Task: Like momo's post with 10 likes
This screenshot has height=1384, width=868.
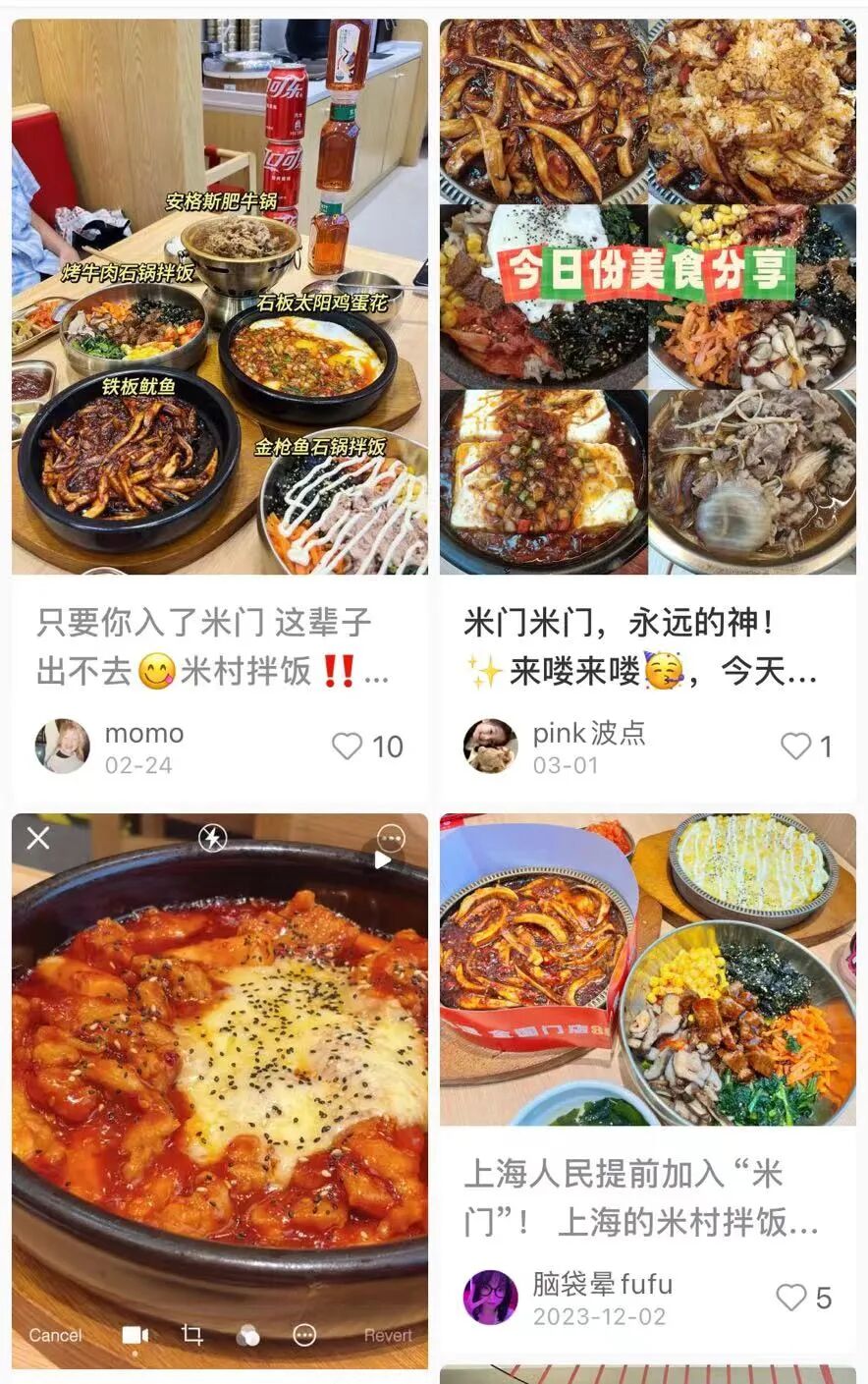Action: [x=347, y=747]
